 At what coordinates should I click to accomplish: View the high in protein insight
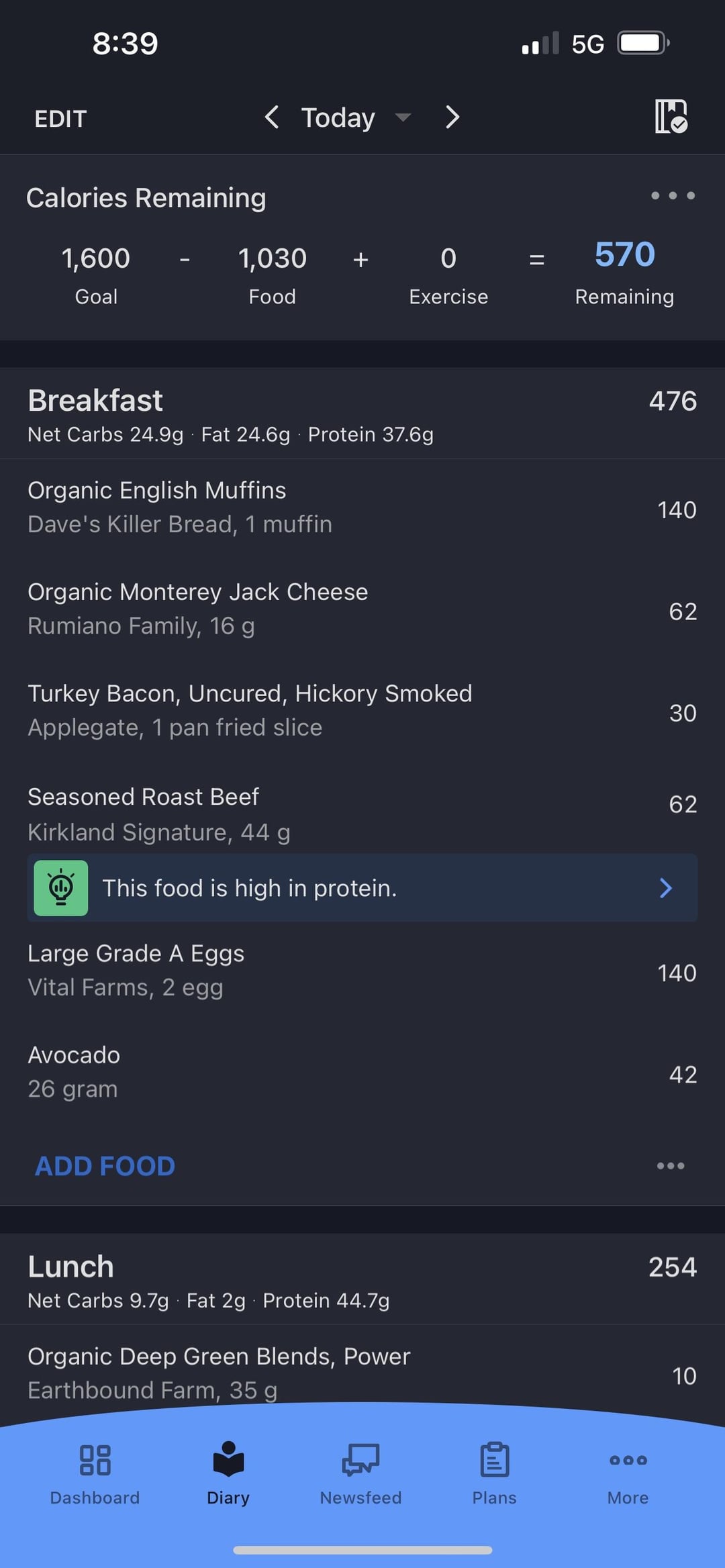point(362,887)
